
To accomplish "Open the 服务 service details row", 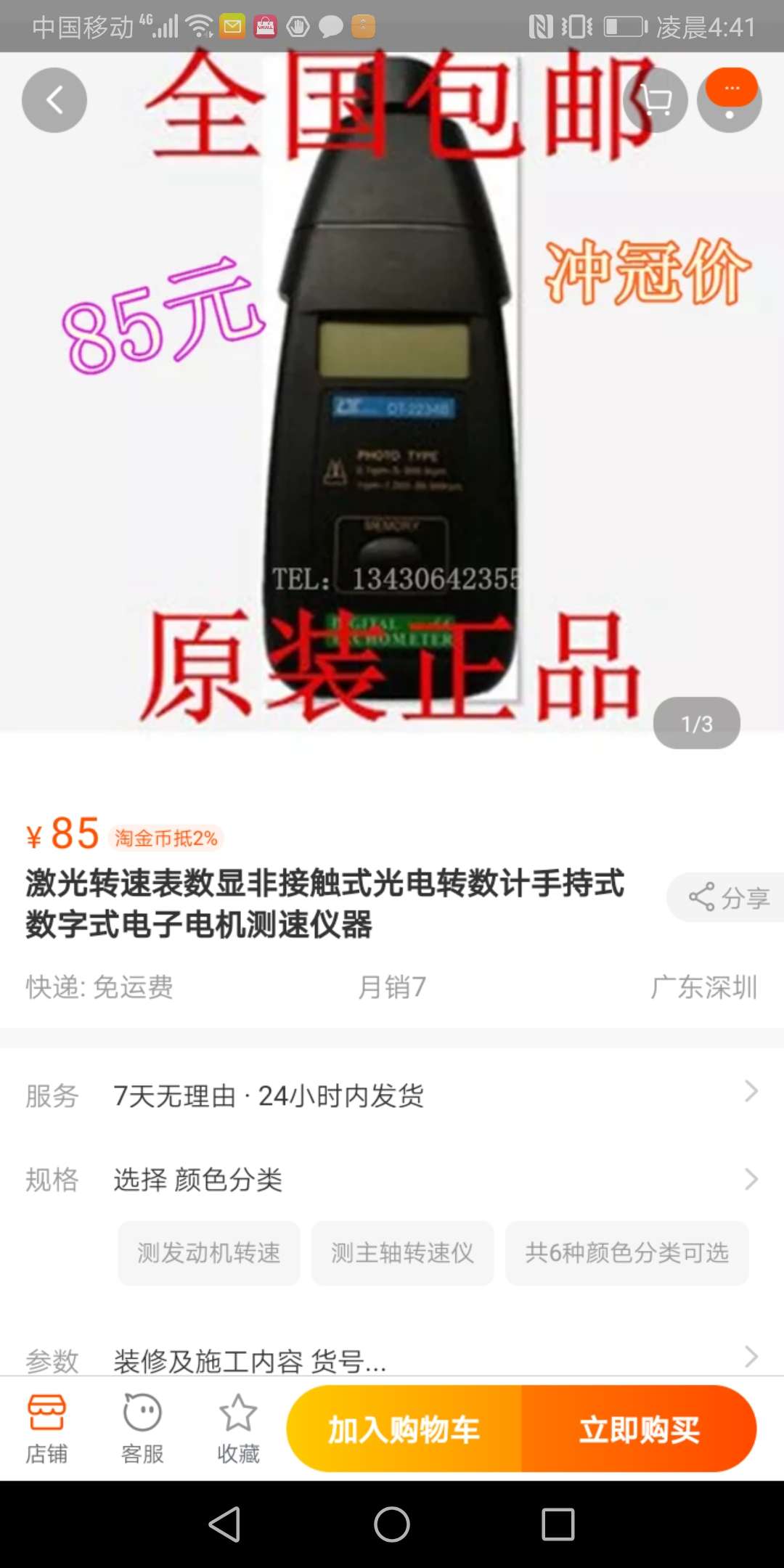I will pos(392,1095).
